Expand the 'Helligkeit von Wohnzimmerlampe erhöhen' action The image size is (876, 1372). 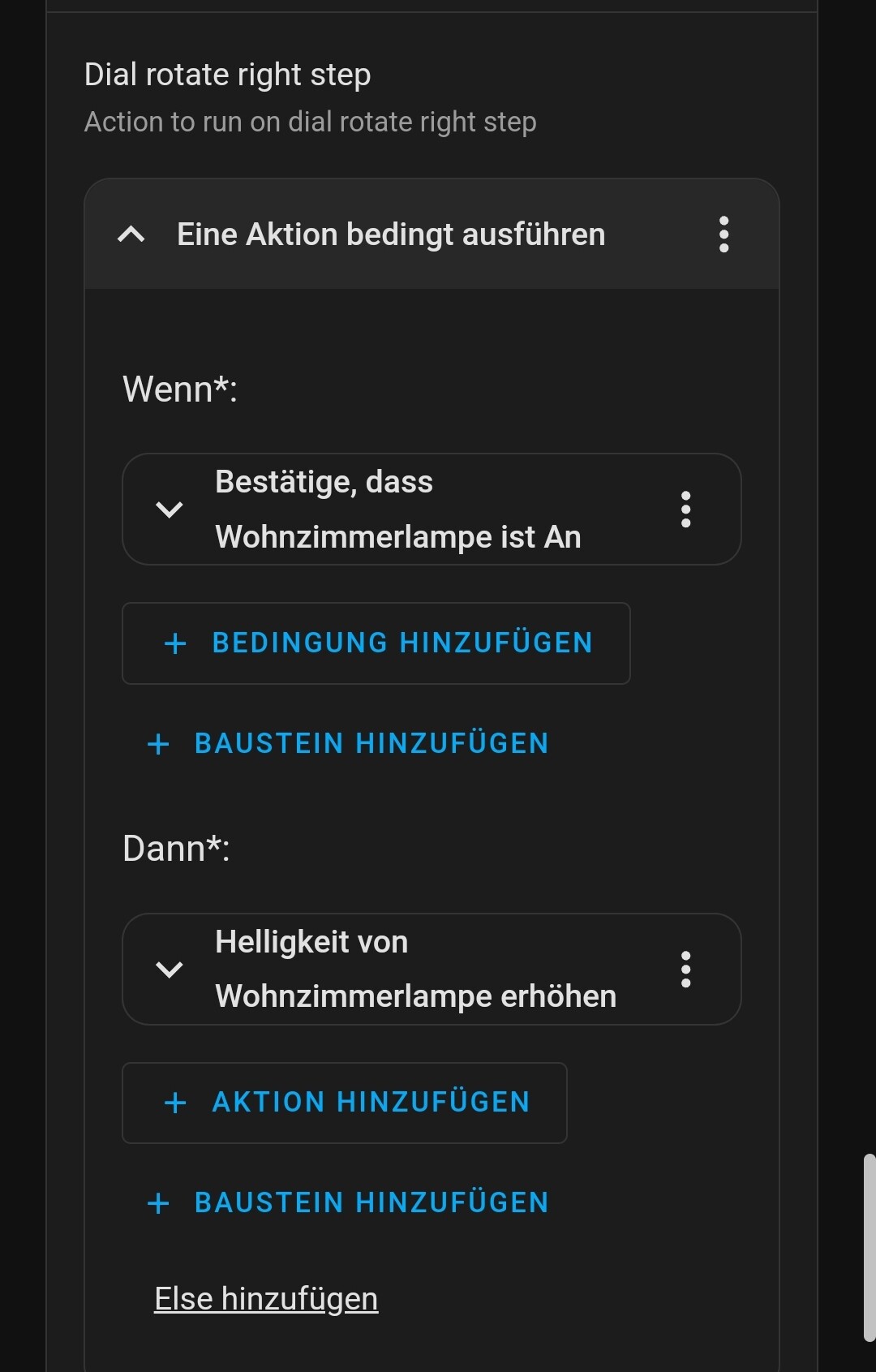[169, 970]
